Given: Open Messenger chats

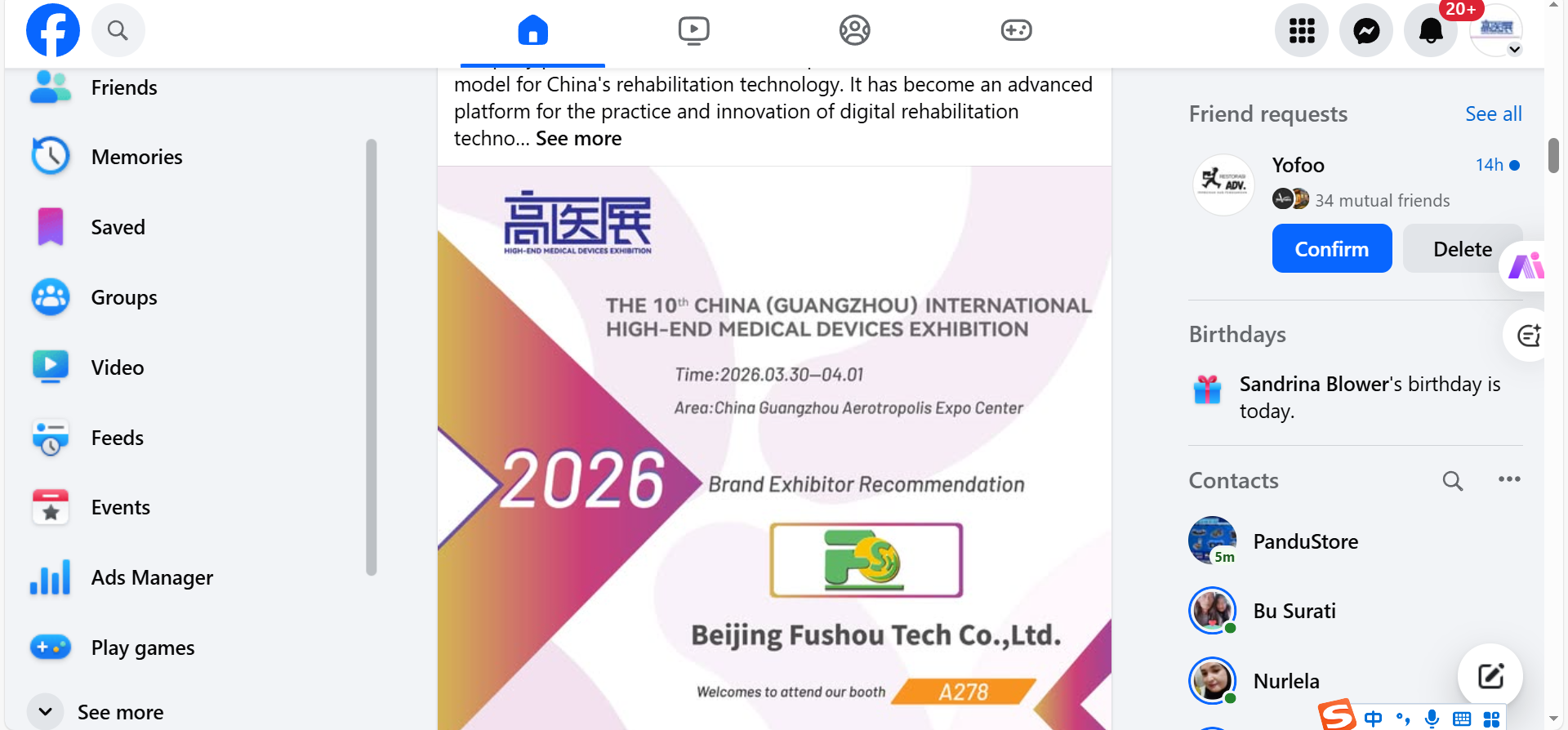Looking at the screenshot, I should click(1365, 31).
